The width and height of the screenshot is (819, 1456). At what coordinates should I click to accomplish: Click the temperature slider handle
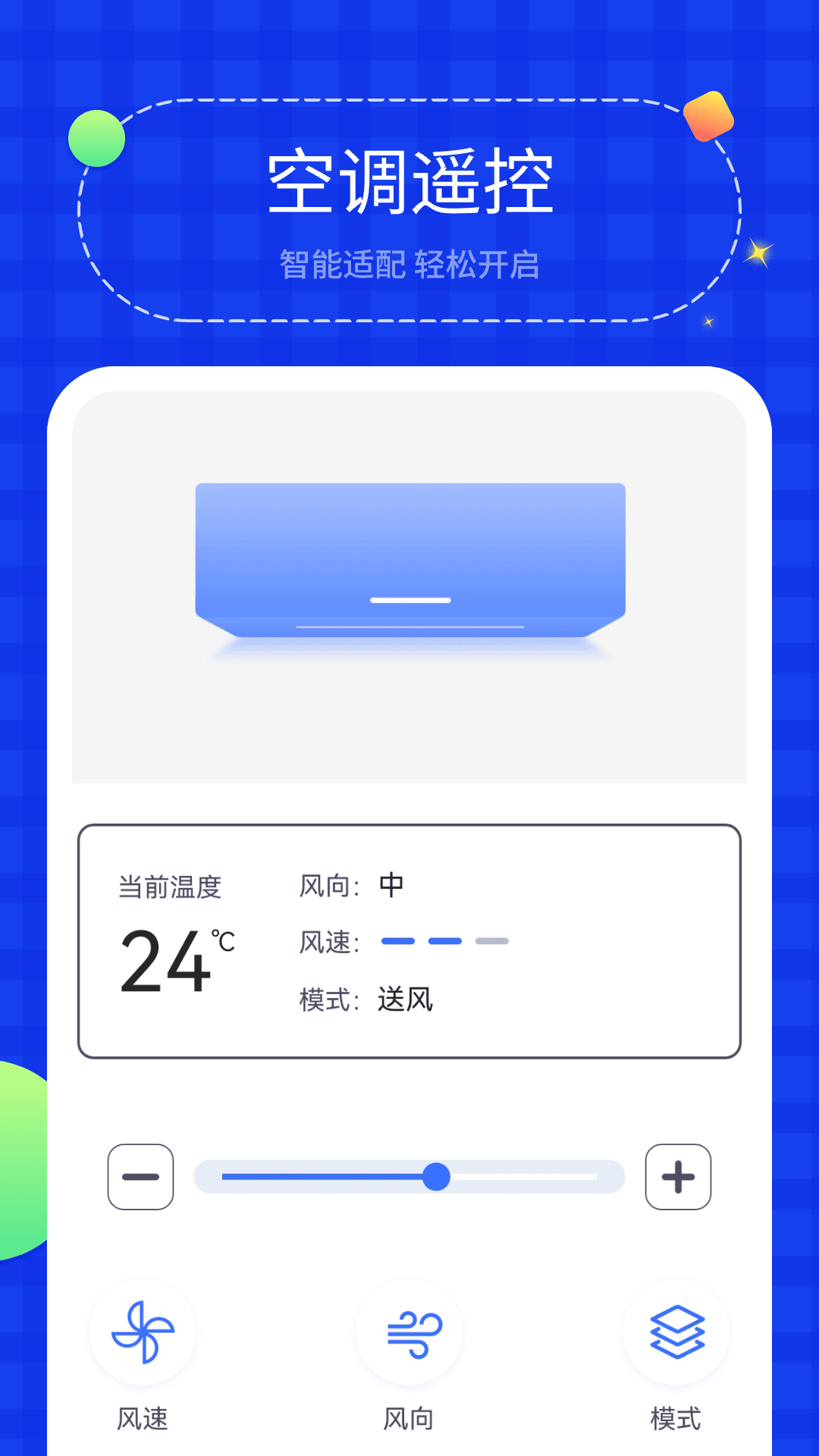[x=438, y=1177]
